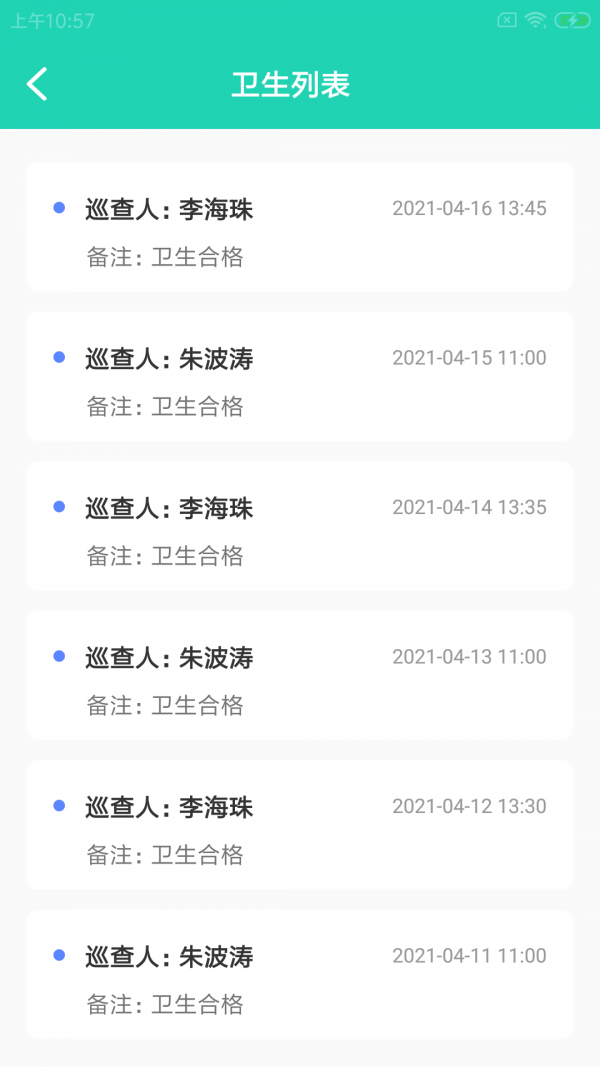
Task: View 朱波涛's inspection dated 2021-04-13 11:00
Action: [x=300, y=675]
